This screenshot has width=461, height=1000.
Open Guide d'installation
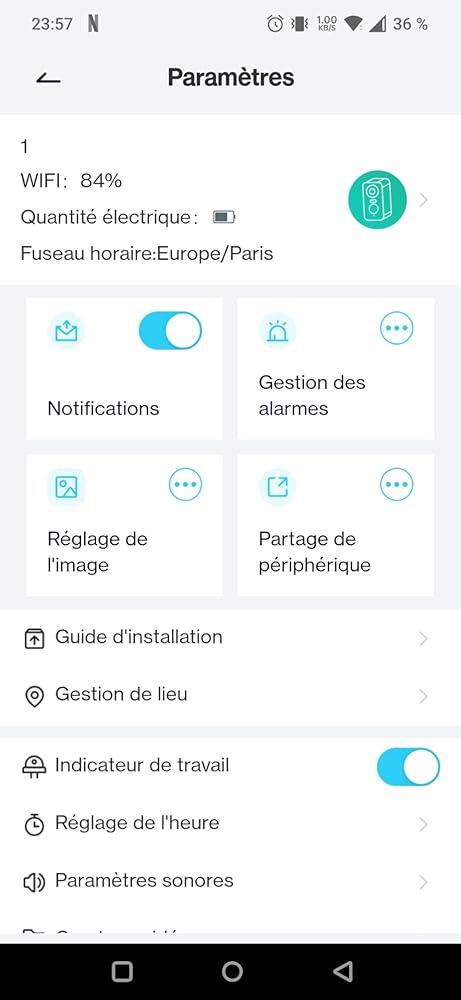[230, 638]
